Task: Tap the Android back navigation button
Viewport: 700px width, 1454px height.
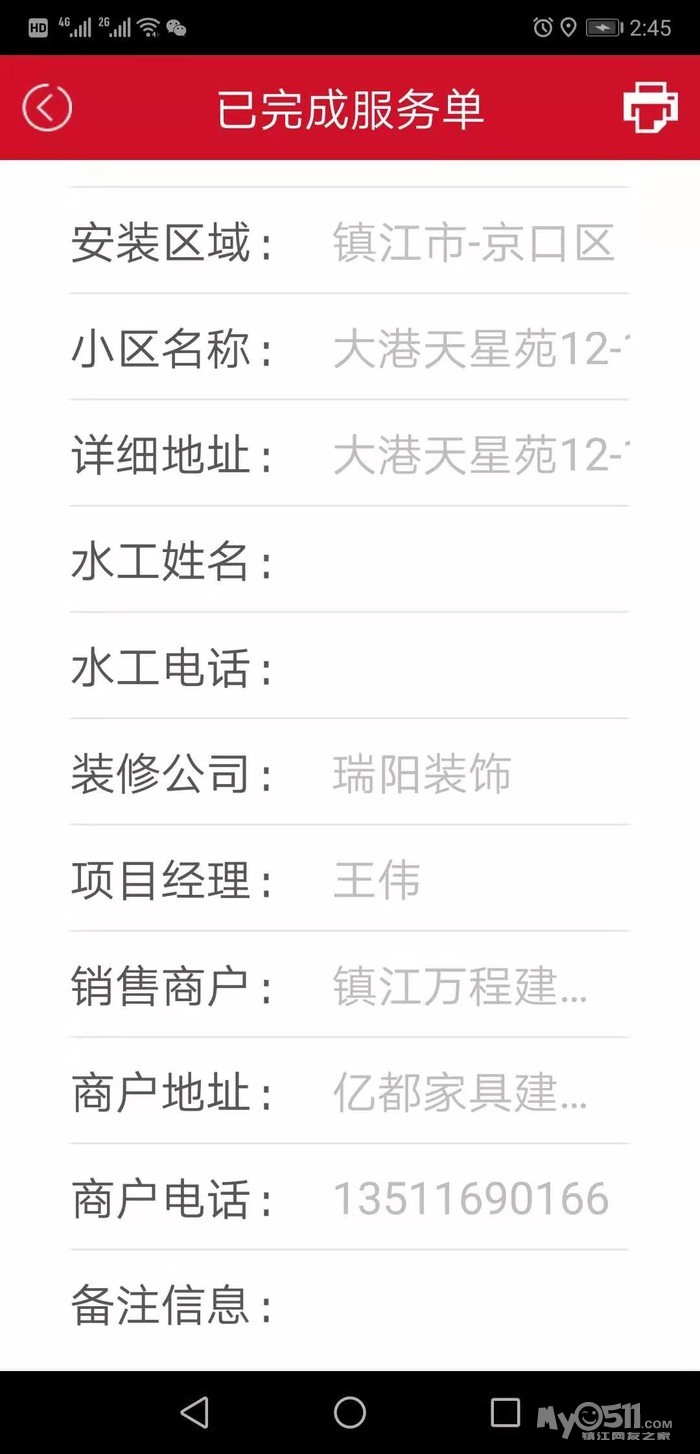Action: pyautogui.click(x=195, y=1412)
